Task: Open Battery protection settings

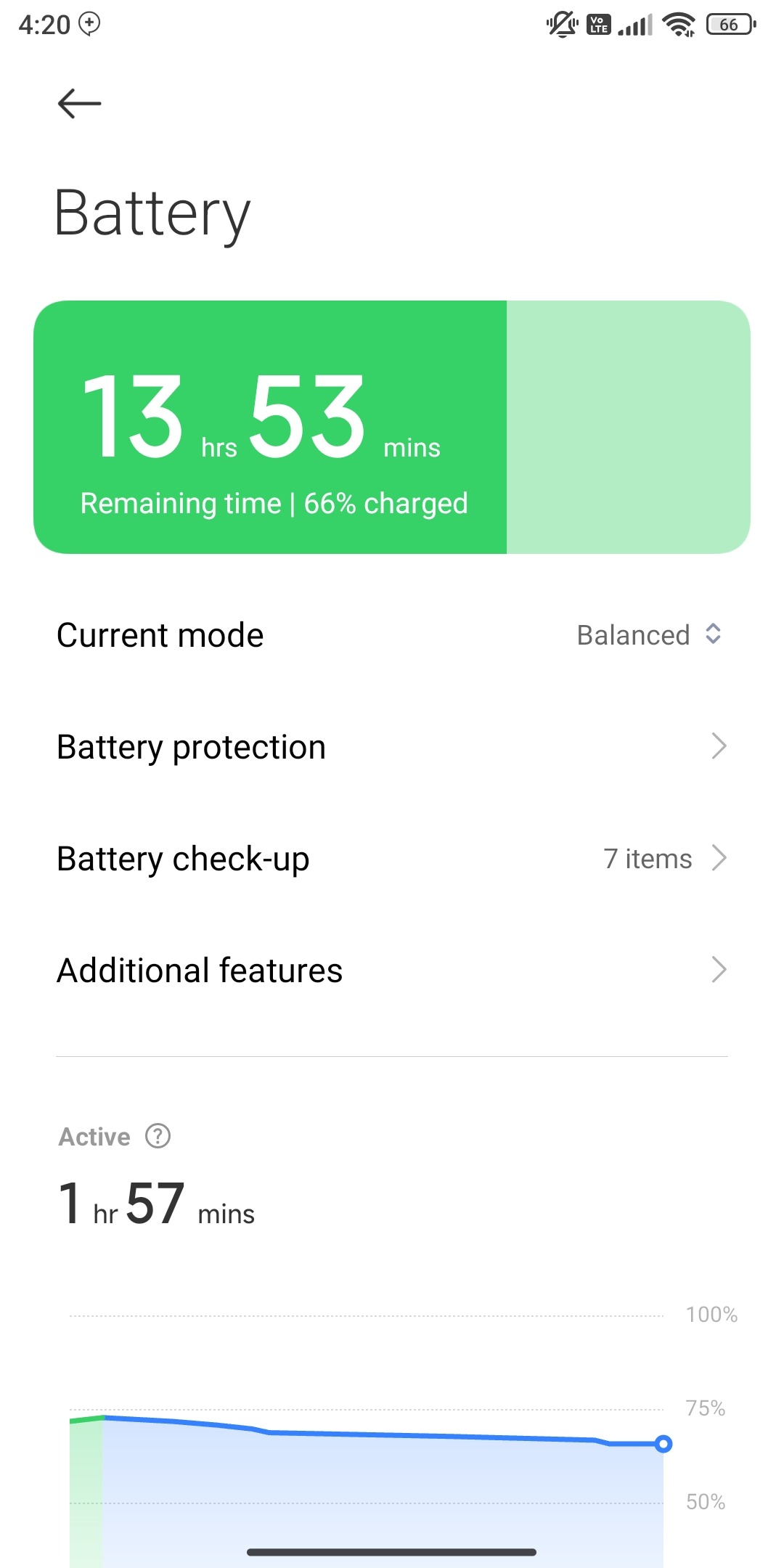Action: (x=392, y=747)
